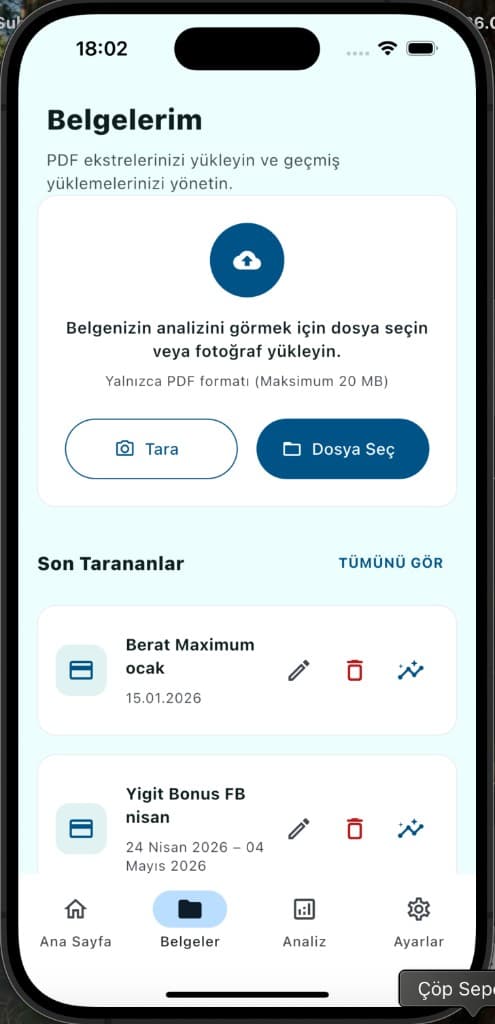Open the Ayarlar settings tab
The height and width of the screenshot is (1024, 495).
click(x=419, y=923)
